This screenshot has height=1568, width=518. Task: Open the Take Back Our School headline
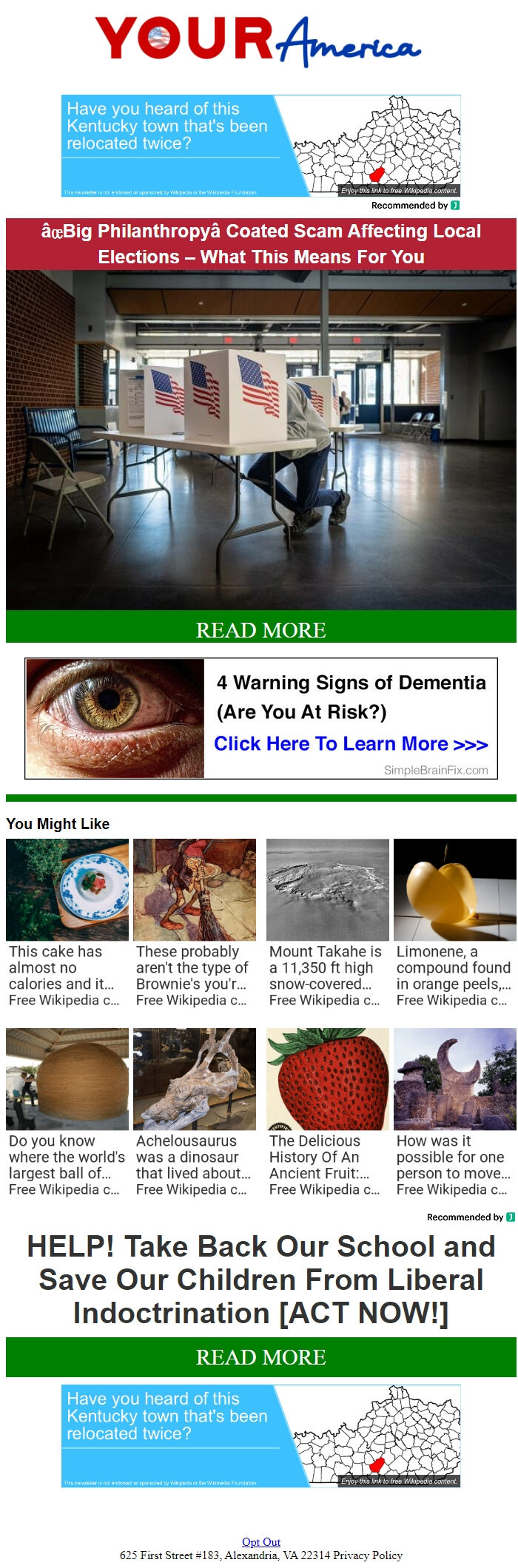coord(260,1280)
